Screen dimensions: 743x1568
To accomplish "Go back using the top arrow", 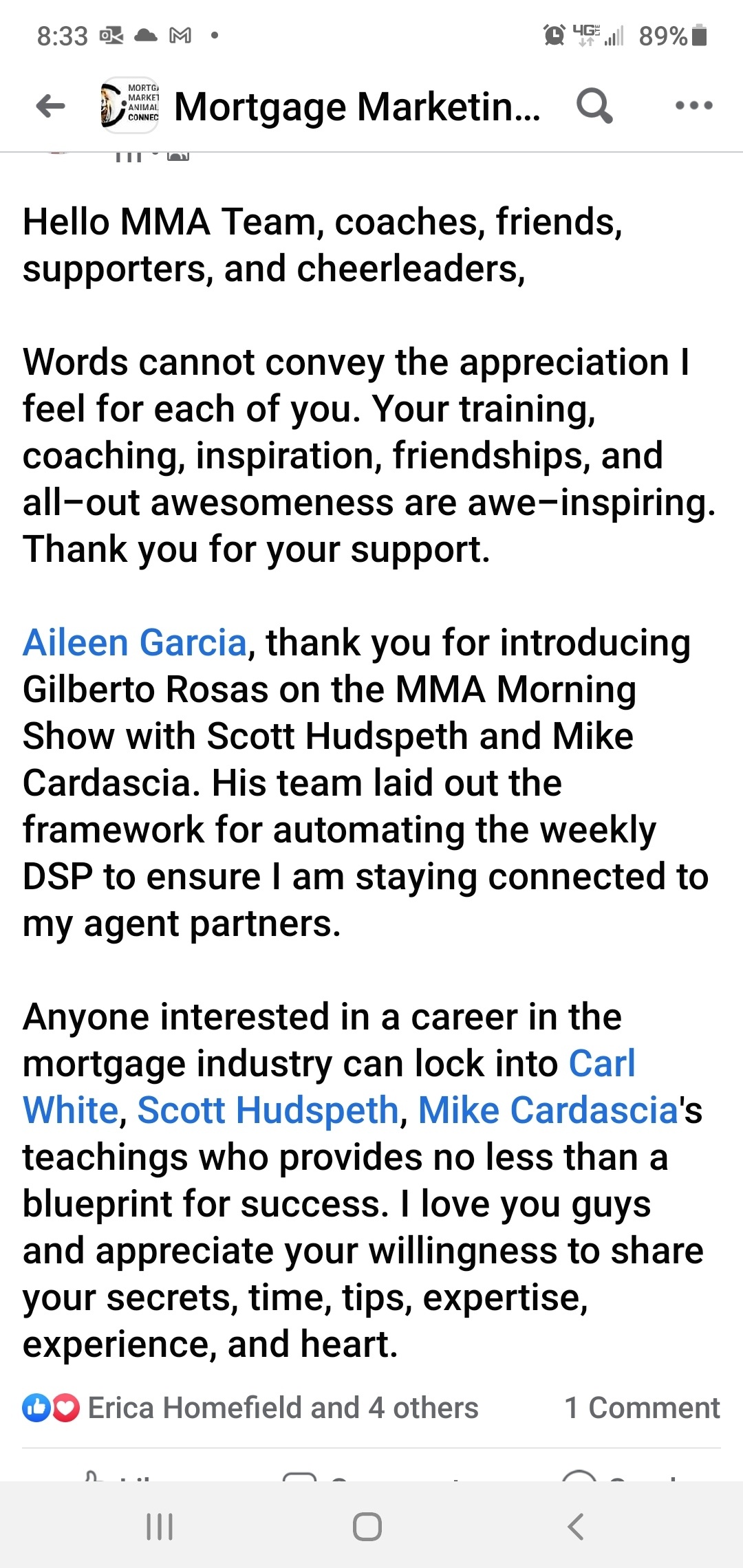I will [50, 106].
